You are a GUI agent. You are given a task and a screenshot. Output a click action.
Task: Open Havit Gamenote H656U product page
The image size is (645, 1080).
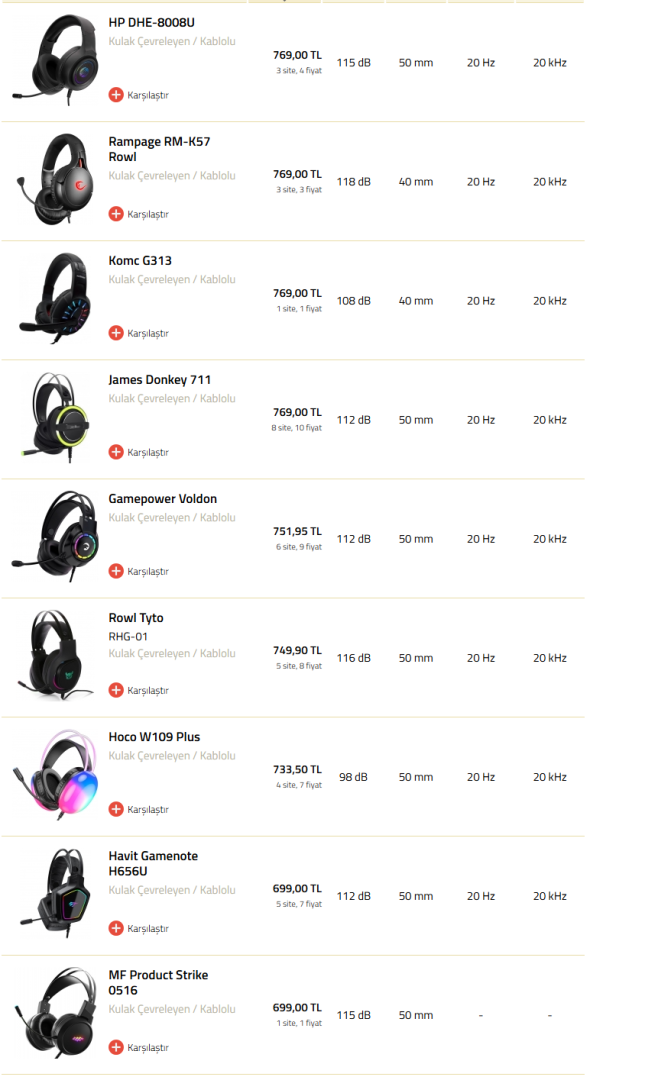point(153,863)
